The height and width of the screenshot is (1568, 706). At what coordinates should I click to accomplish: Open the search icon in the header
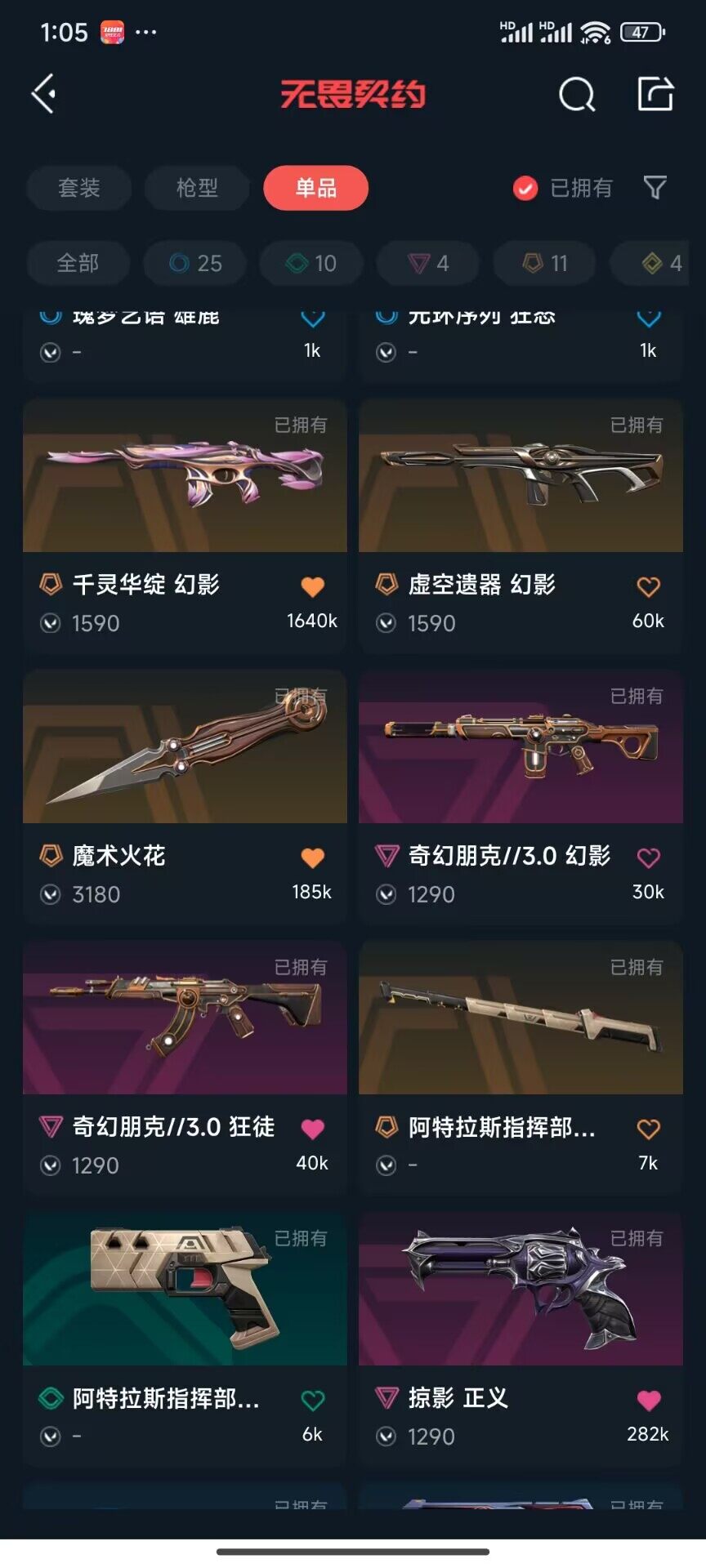pyautogui.click(x=577, y=95)
